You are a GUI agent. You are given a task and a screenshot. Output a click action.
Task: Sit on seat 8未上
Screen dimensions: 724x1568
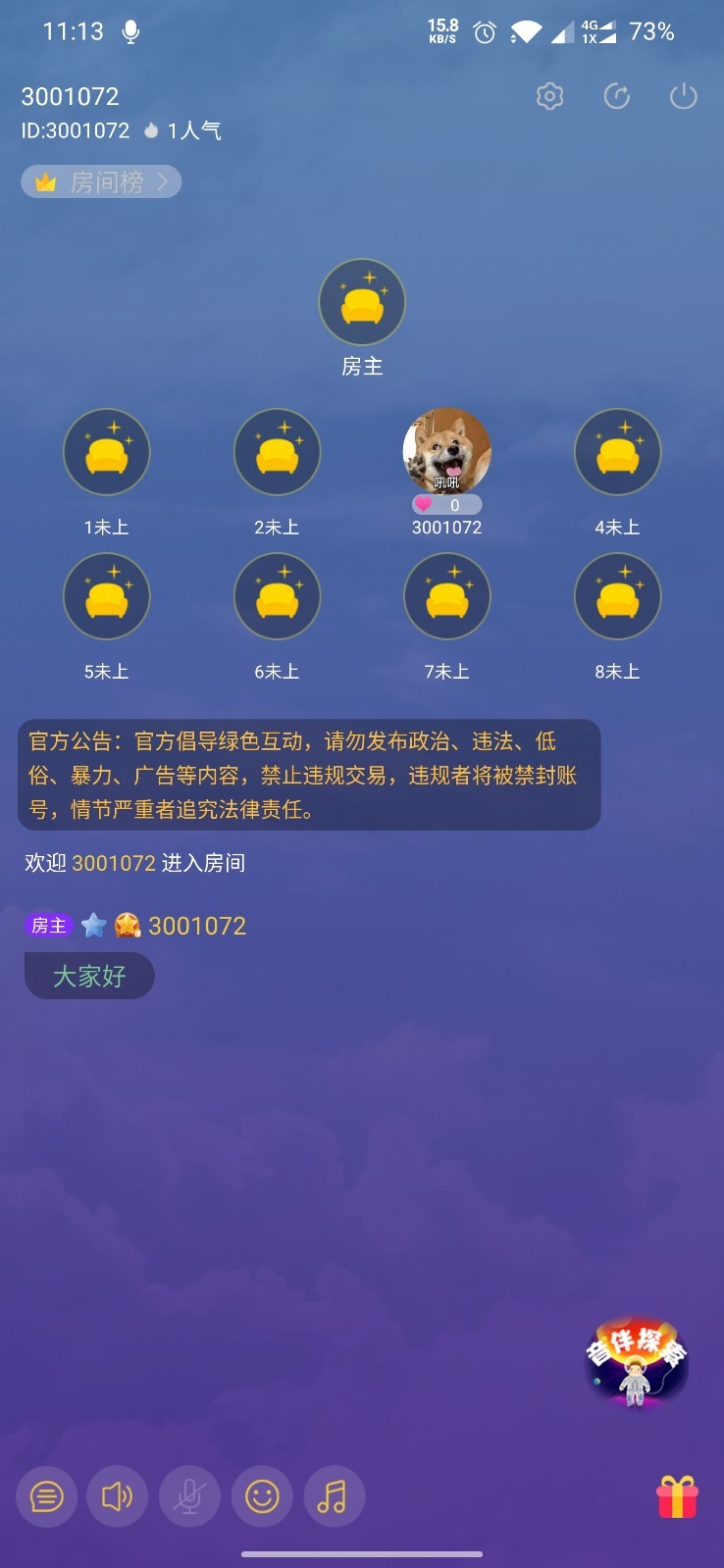[617, 596]
